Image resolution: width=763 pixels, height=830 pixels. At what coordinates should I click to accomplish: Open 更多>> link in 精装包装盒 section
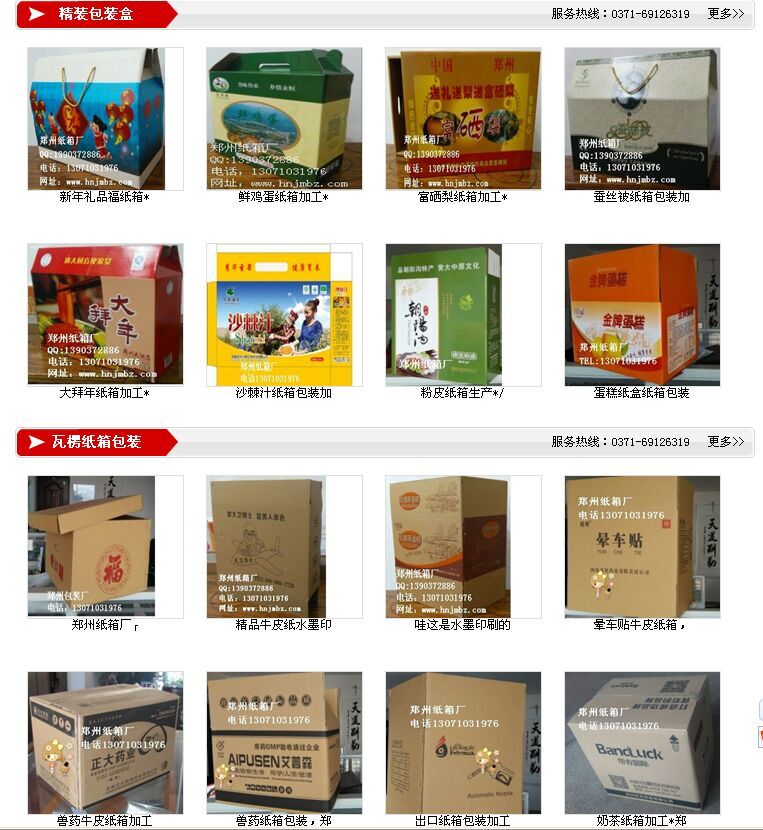pos(725,14)
